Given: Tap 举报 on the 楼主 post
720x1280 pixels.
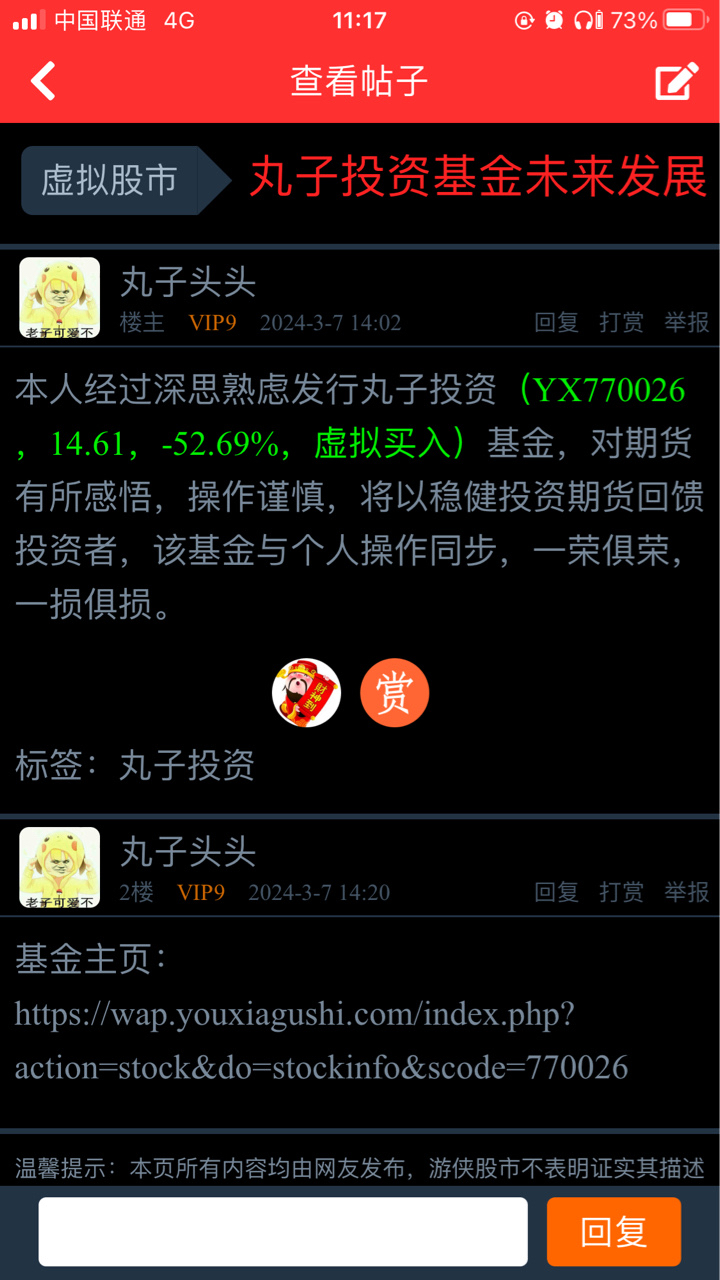Looking at the screenshot, I should coord(687,322).
